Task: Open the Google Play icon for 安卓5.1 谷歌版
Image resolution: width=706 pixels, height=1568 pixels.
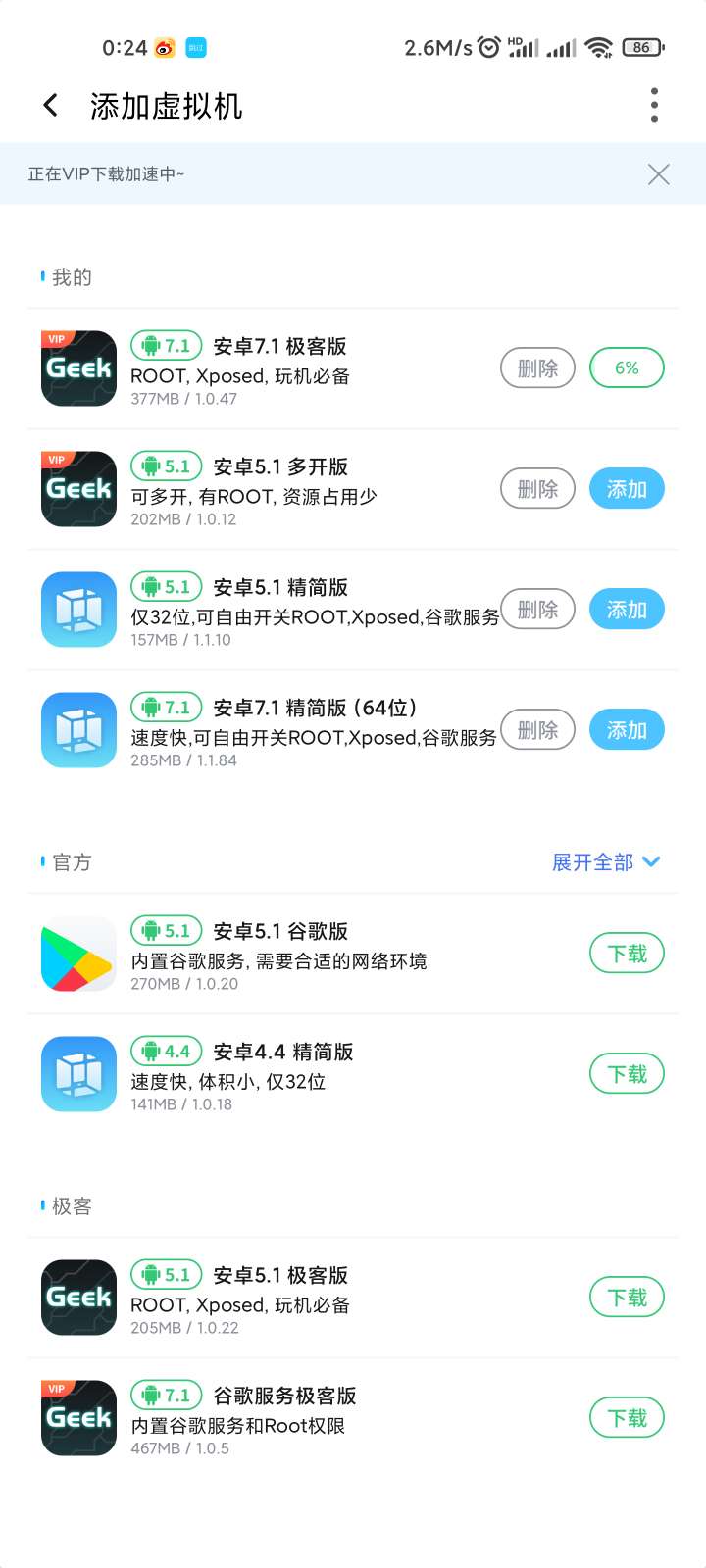Action: tap(77, 953)
